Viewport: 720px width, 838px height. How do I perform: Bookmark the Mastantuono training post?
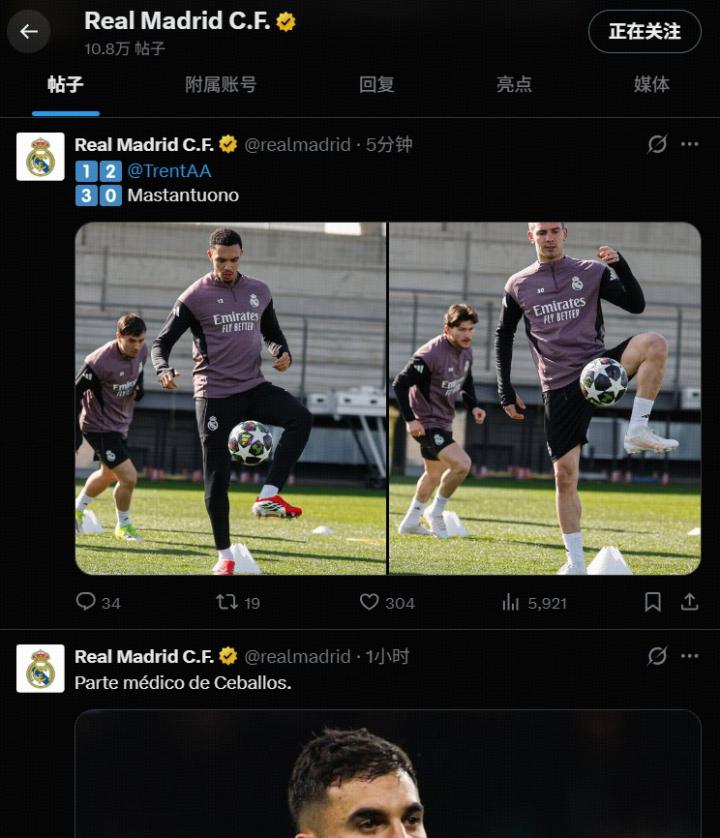tap(652, 602)
